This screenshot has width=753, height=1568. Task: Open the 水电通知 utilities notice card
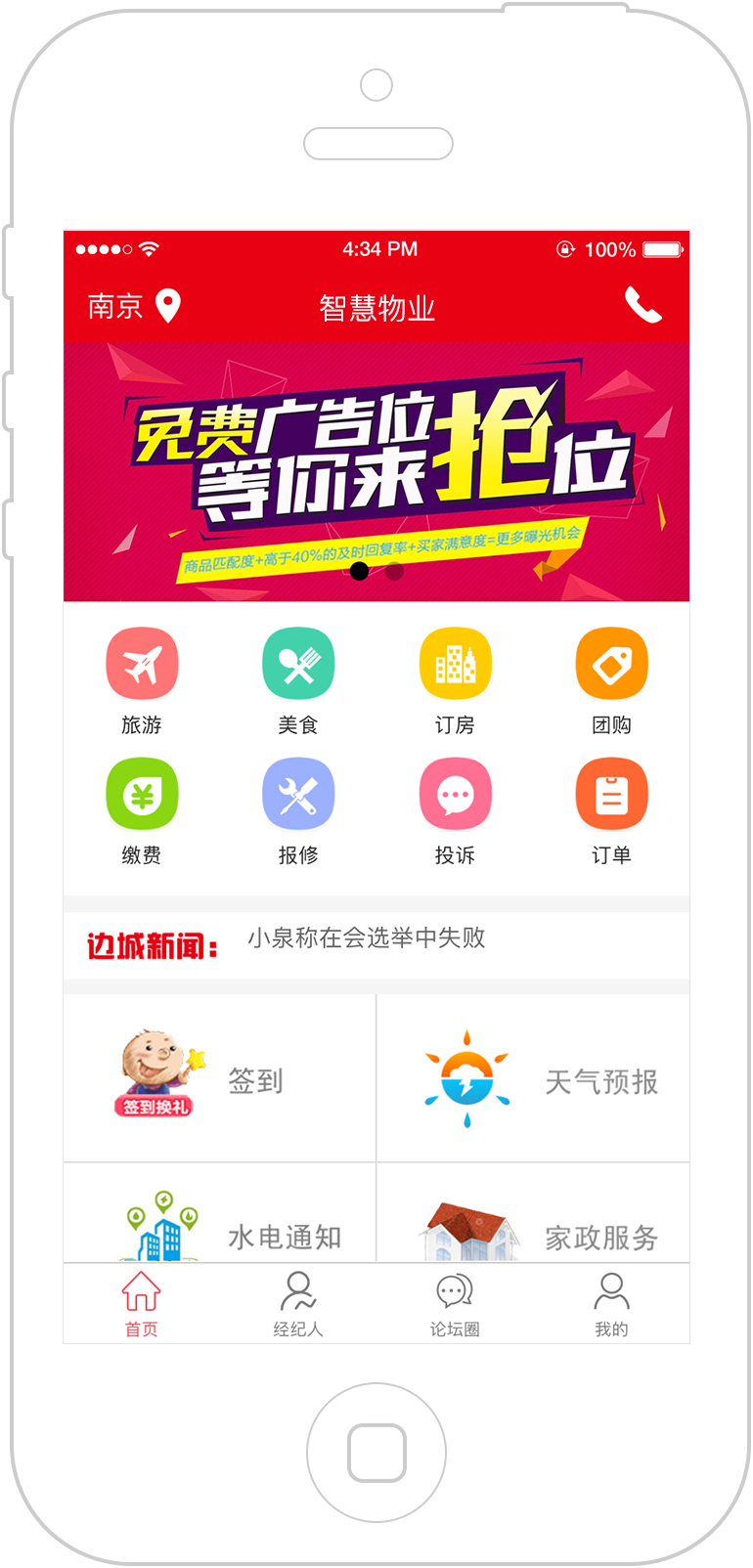(x=220, y=1213)
